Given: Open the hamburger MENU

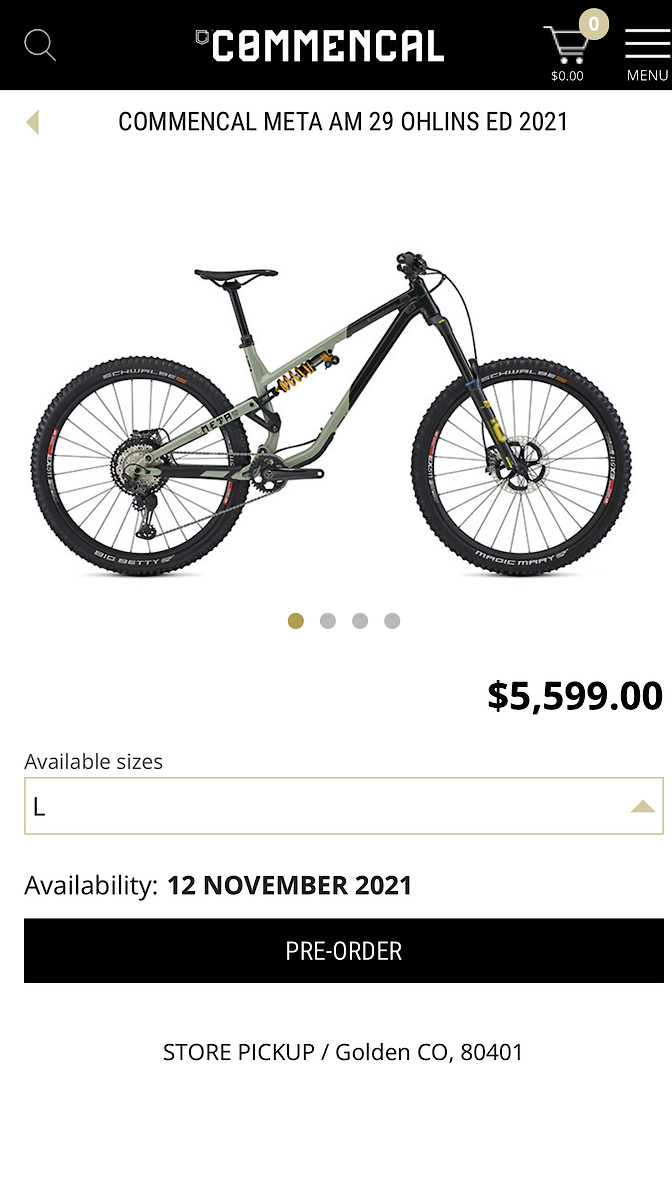Looking at the screenshot, I should pos(647,52).
